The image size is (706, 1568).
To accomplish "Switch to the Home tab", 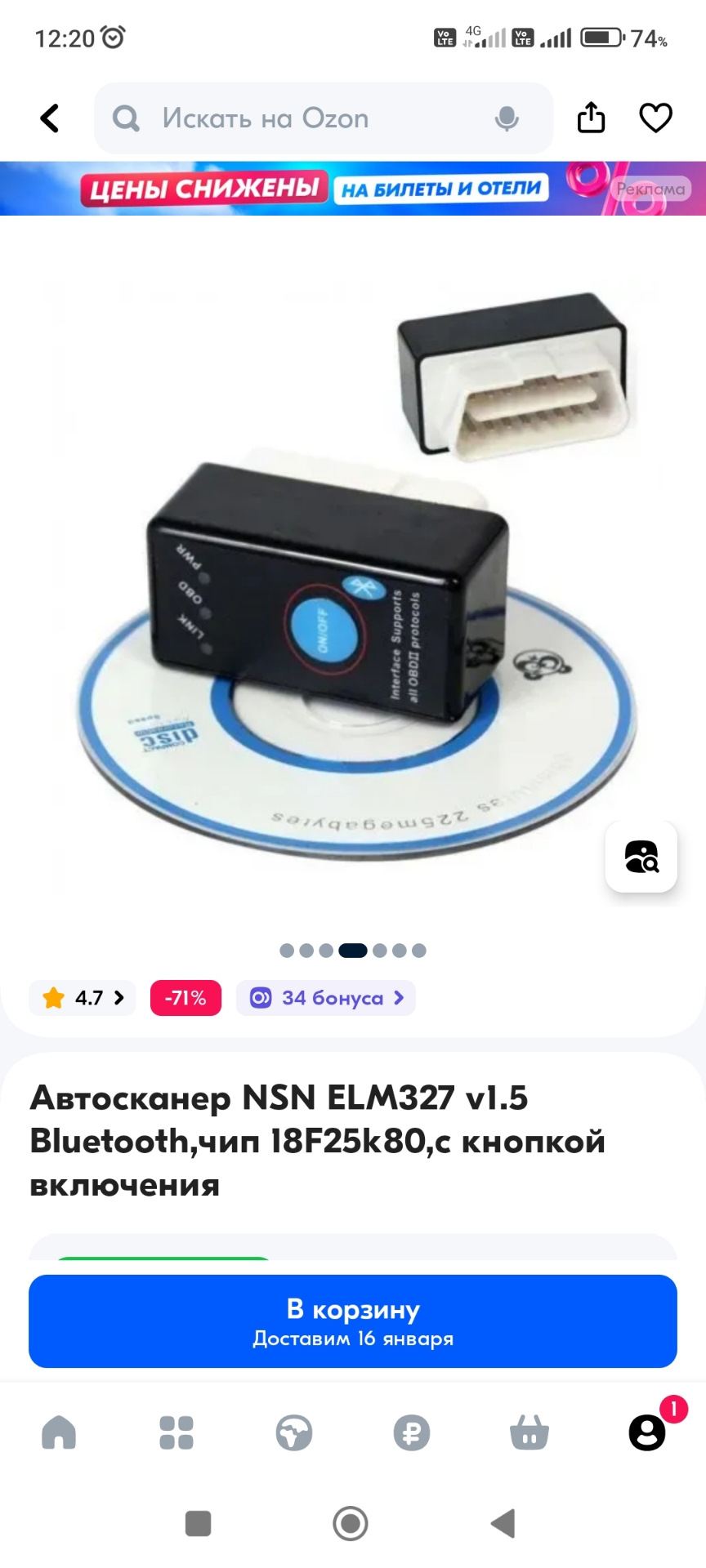I will click(x=59, y=1432).
